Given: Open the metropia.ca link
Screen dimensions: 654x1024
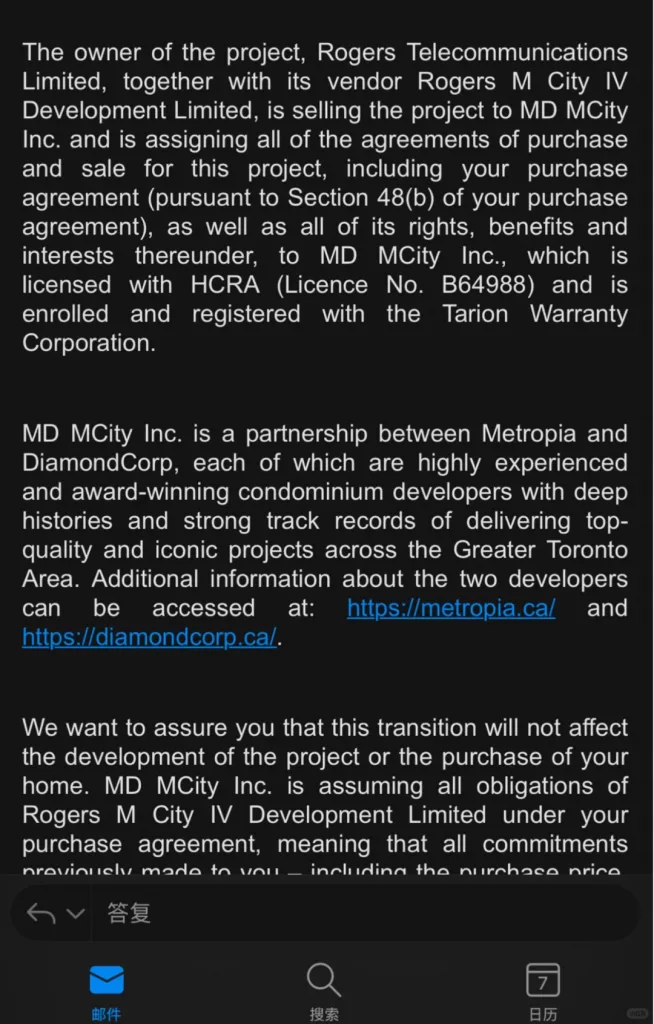Looking at the screenshot, I should pyautogui.click(x=451, y=608).
